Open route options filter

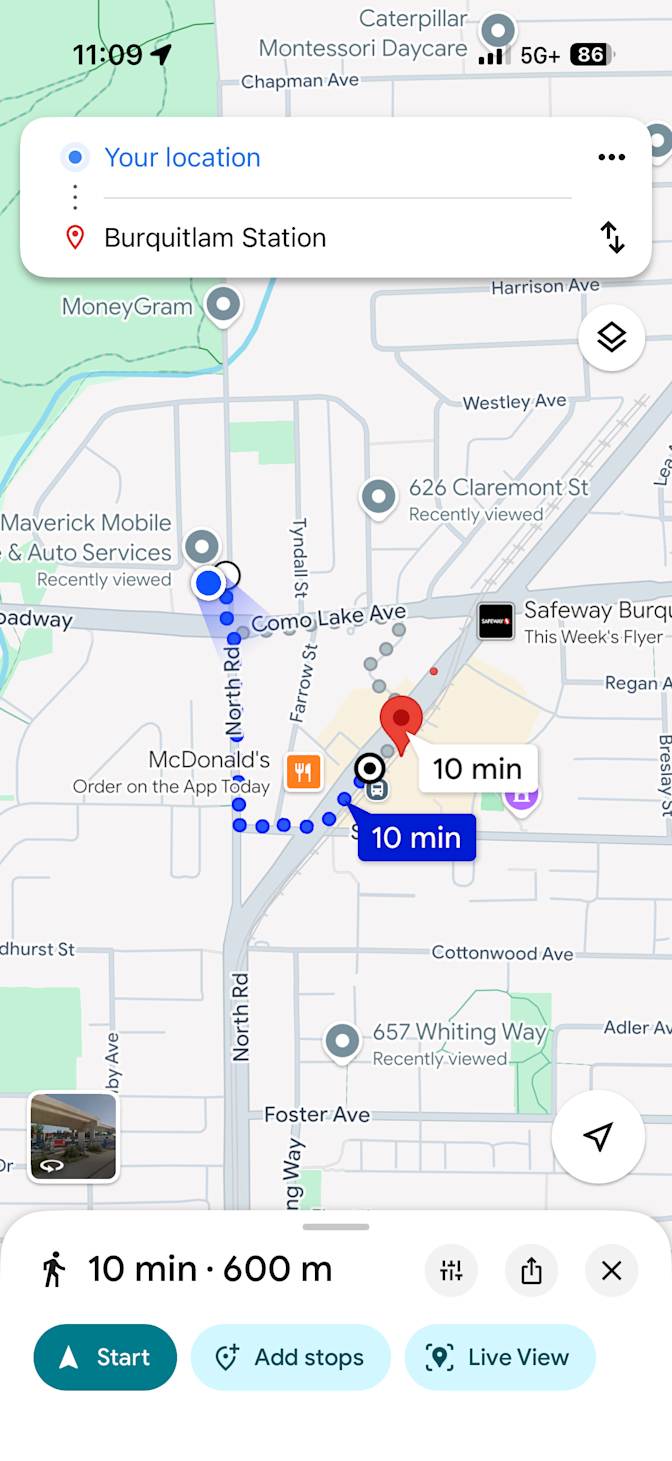point(451,1271)
